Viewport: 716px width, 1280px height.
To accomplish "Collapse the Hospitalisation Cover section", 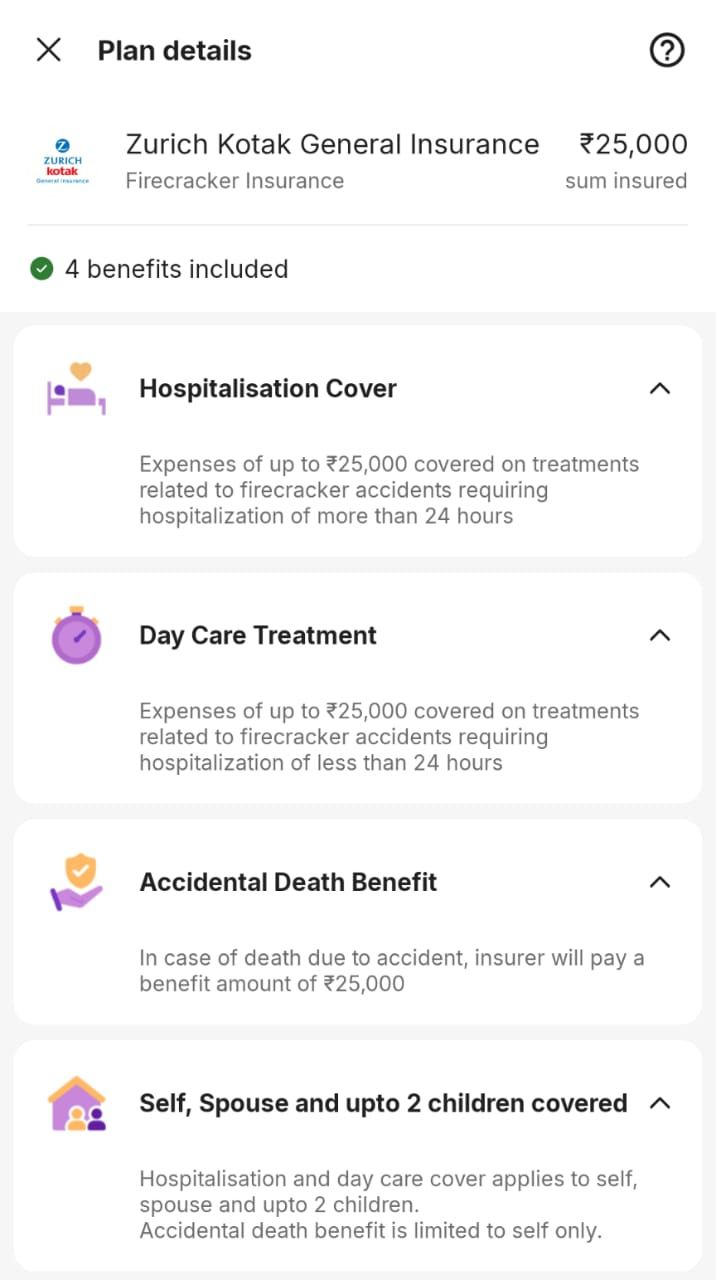I will tap(659, 389).
